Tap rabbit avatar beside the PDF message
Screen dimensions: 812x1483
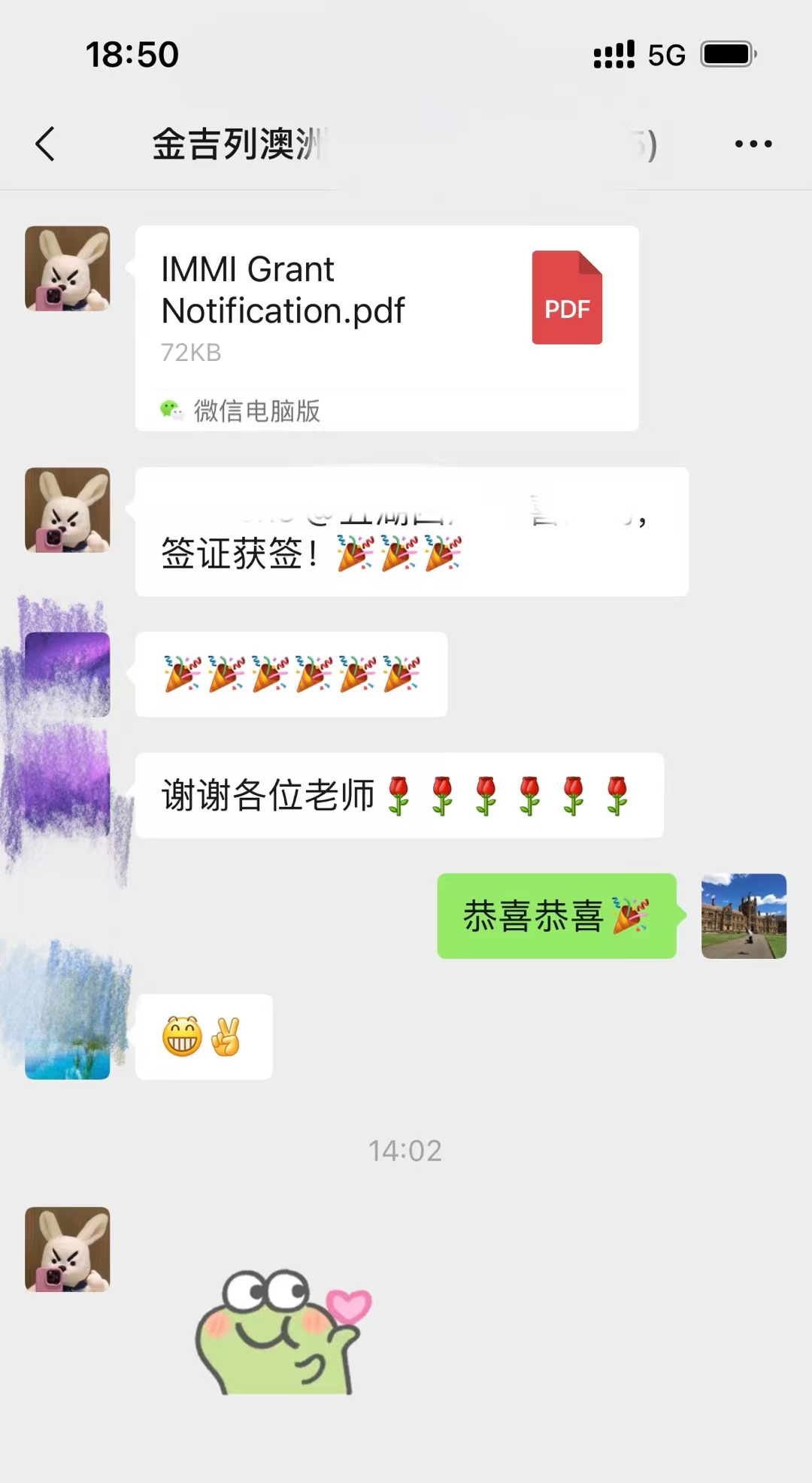68,268
